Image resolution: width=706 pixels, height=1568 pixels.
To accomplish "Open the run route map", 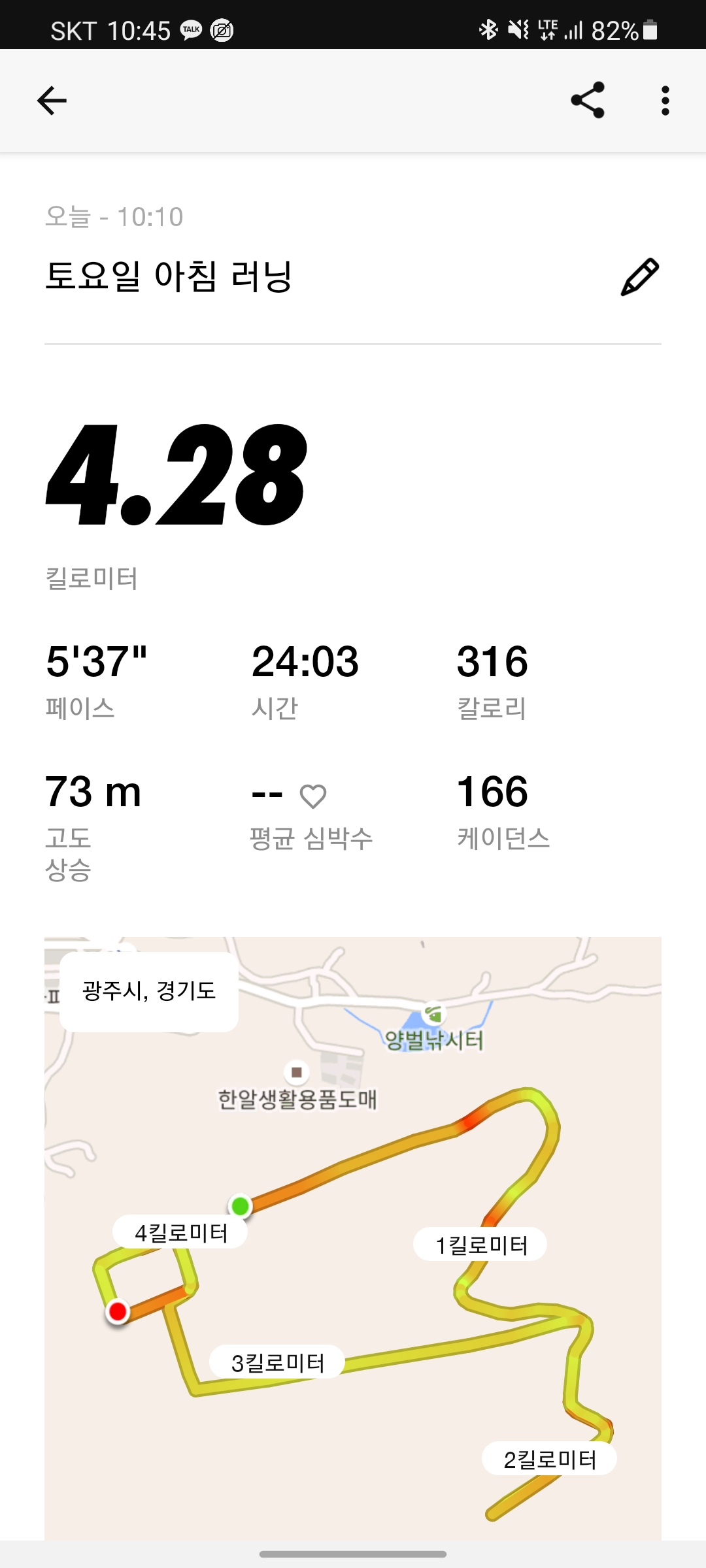I will [353, 1235].
